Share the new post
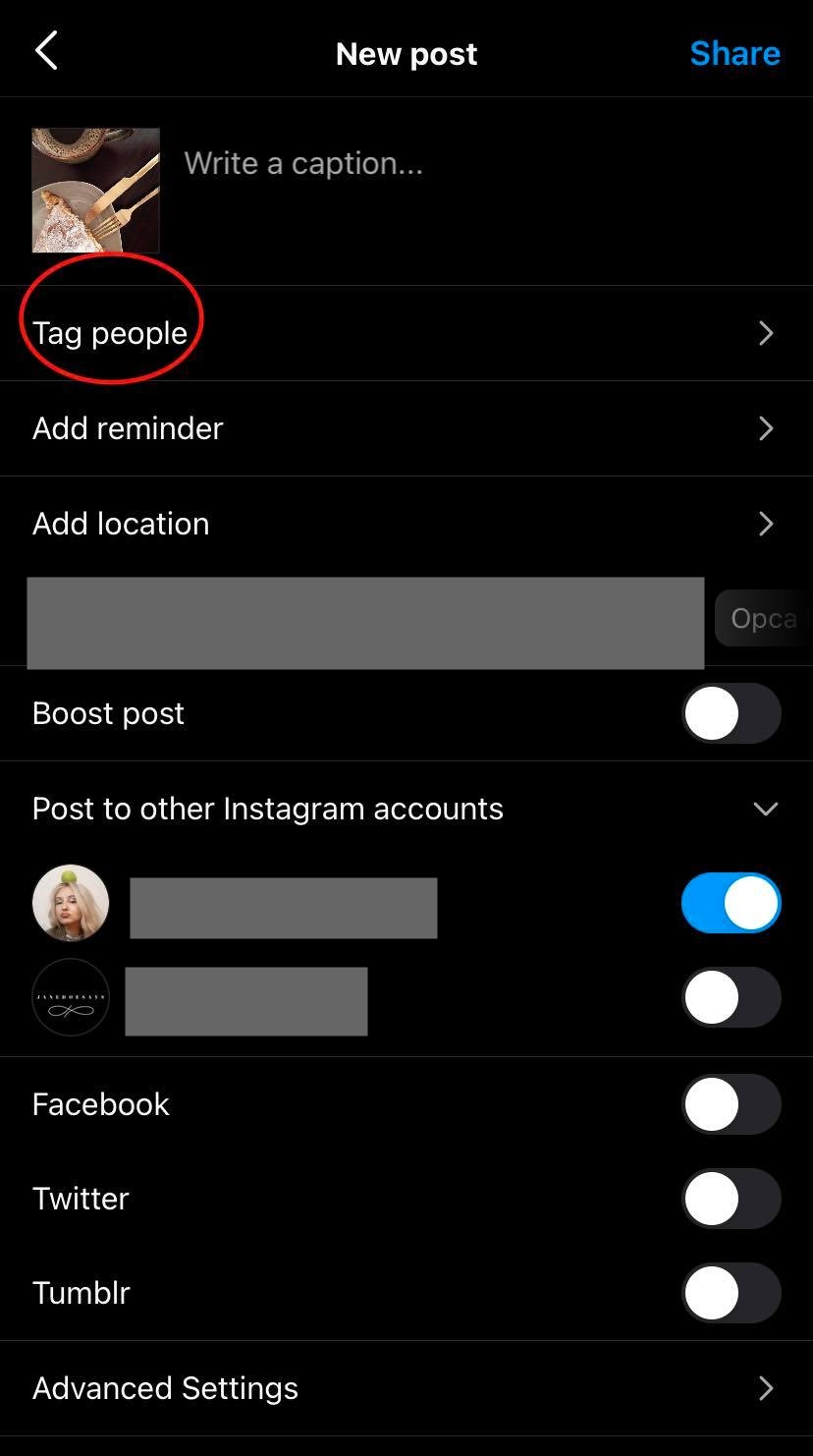Viewport: 813px width, 1456px height. [x=734, y=53]
